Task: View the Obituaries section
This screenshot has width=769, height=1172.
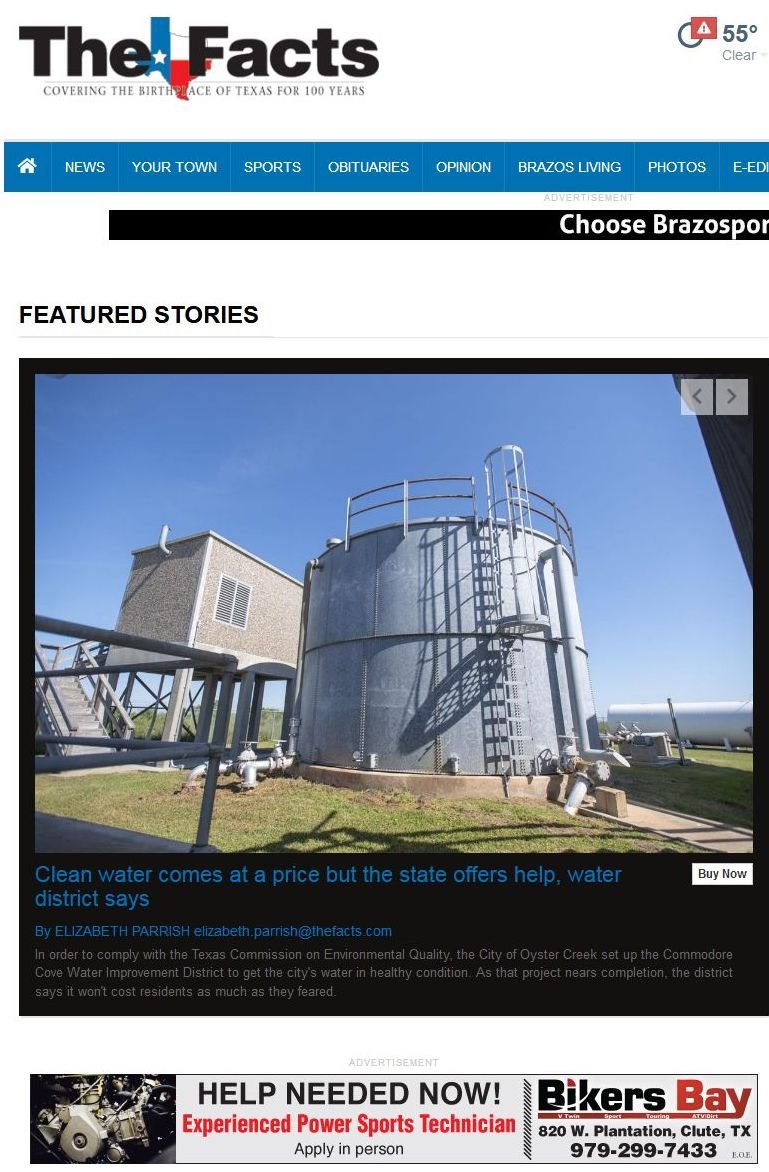Action: (x=368, y=167)
